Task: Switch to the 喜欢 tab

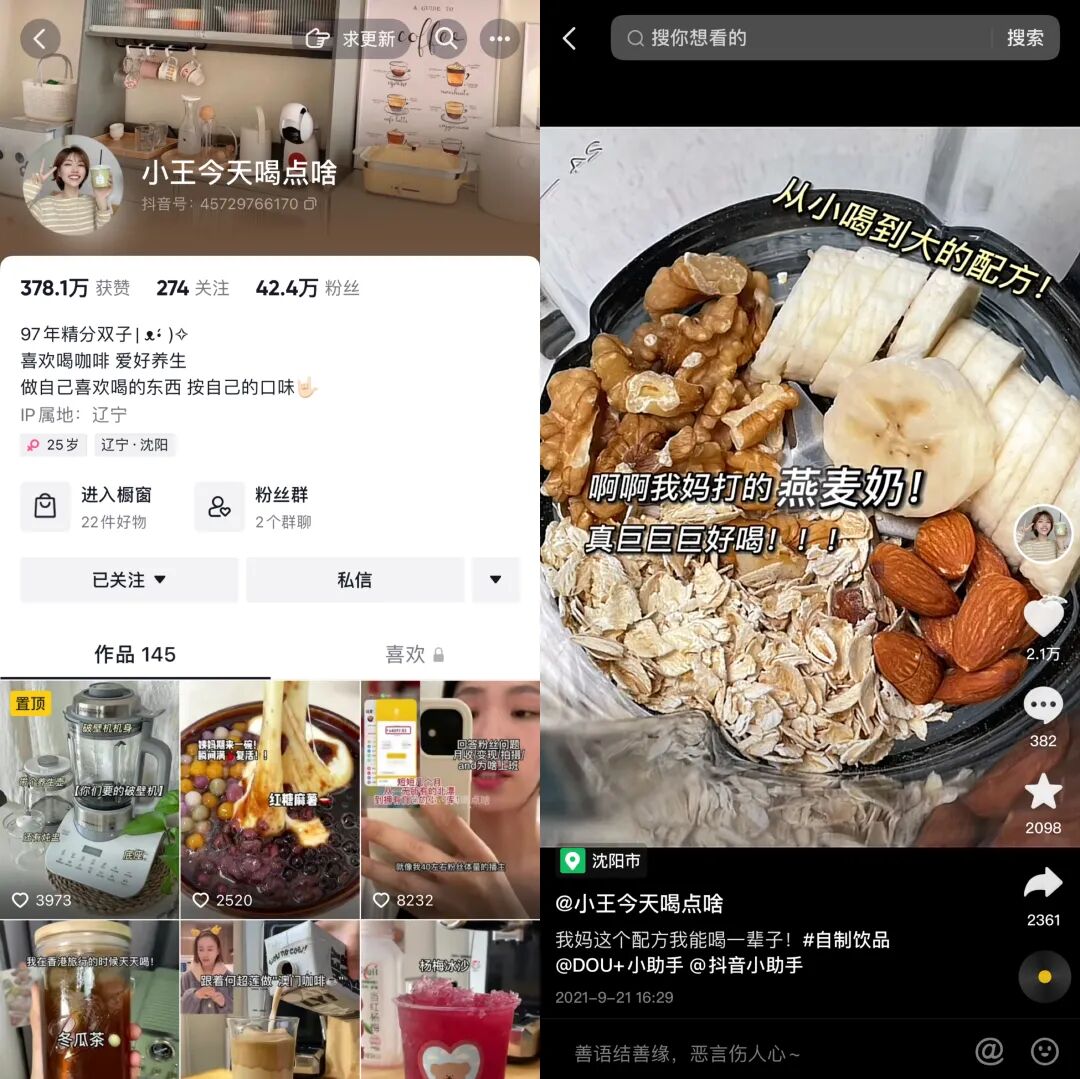Action: [413, 655]
